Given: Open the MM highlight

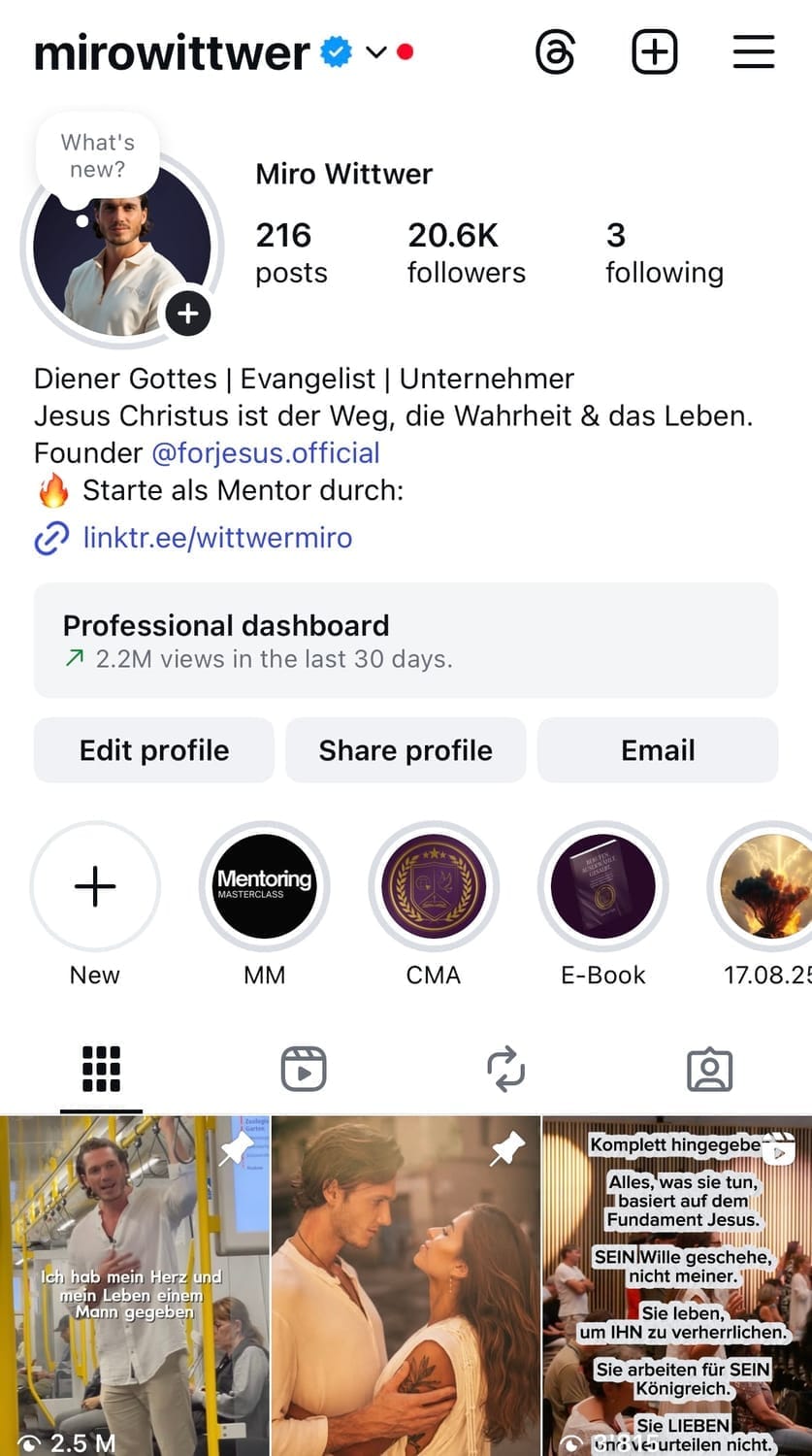Looking at the screenshot, I should [x=265, y=887].
